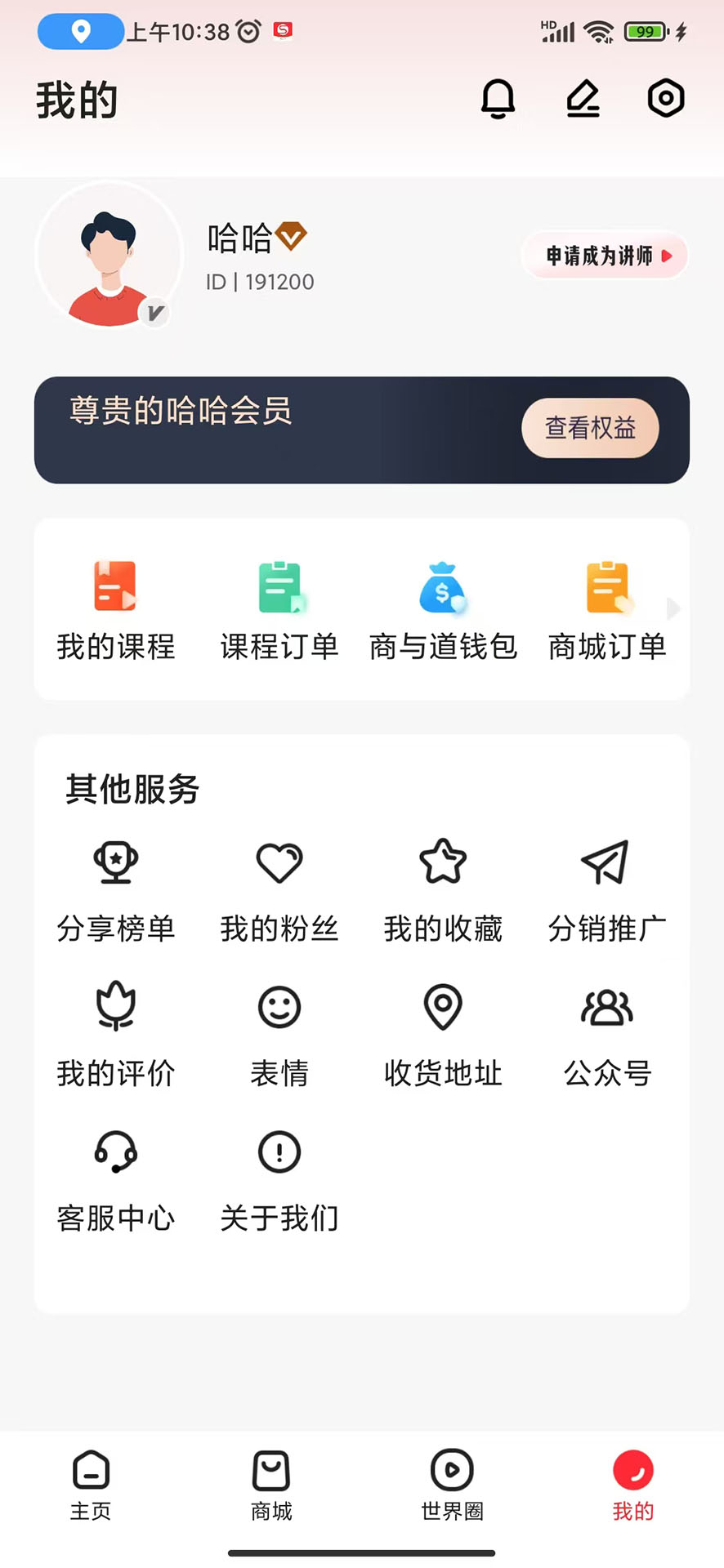Tap 申请成为讲师 button
The width and height of the screenshot is (724, 1568).
604,256
